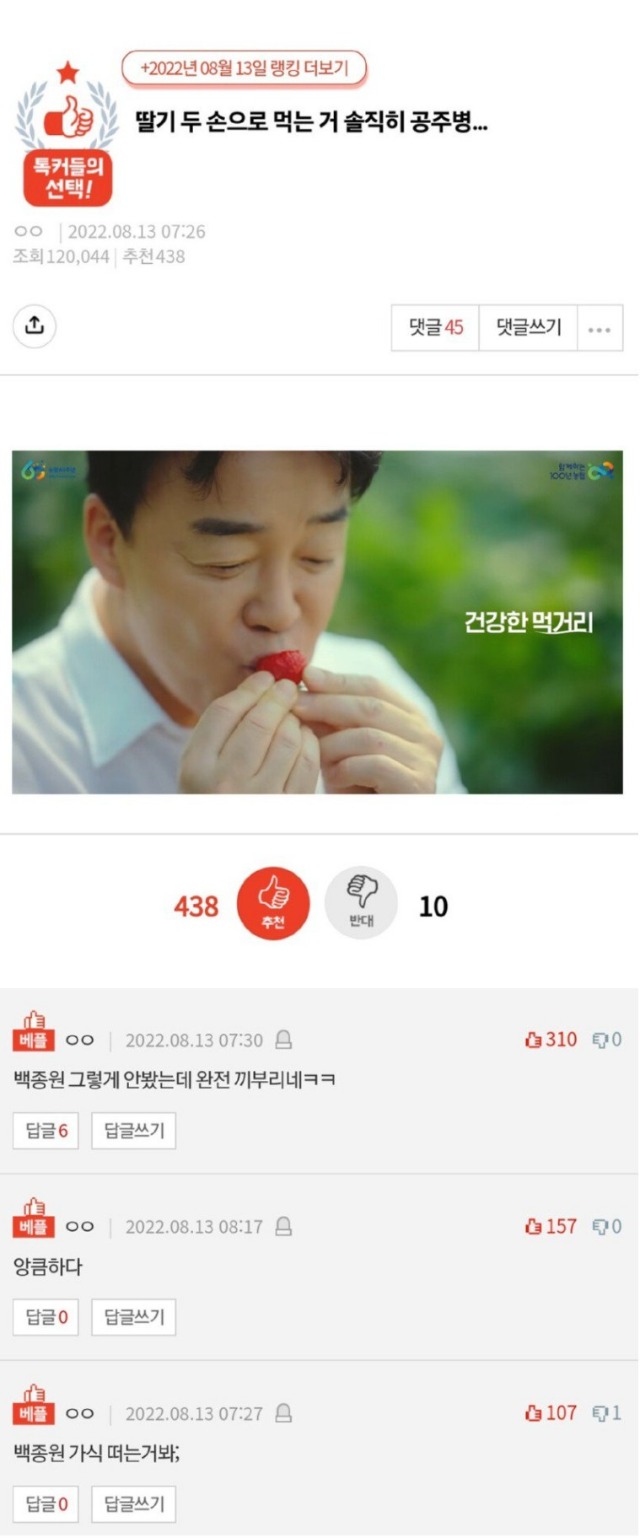
Task: Tap 댓글쓰기 to write a comment
Action: 528,328
